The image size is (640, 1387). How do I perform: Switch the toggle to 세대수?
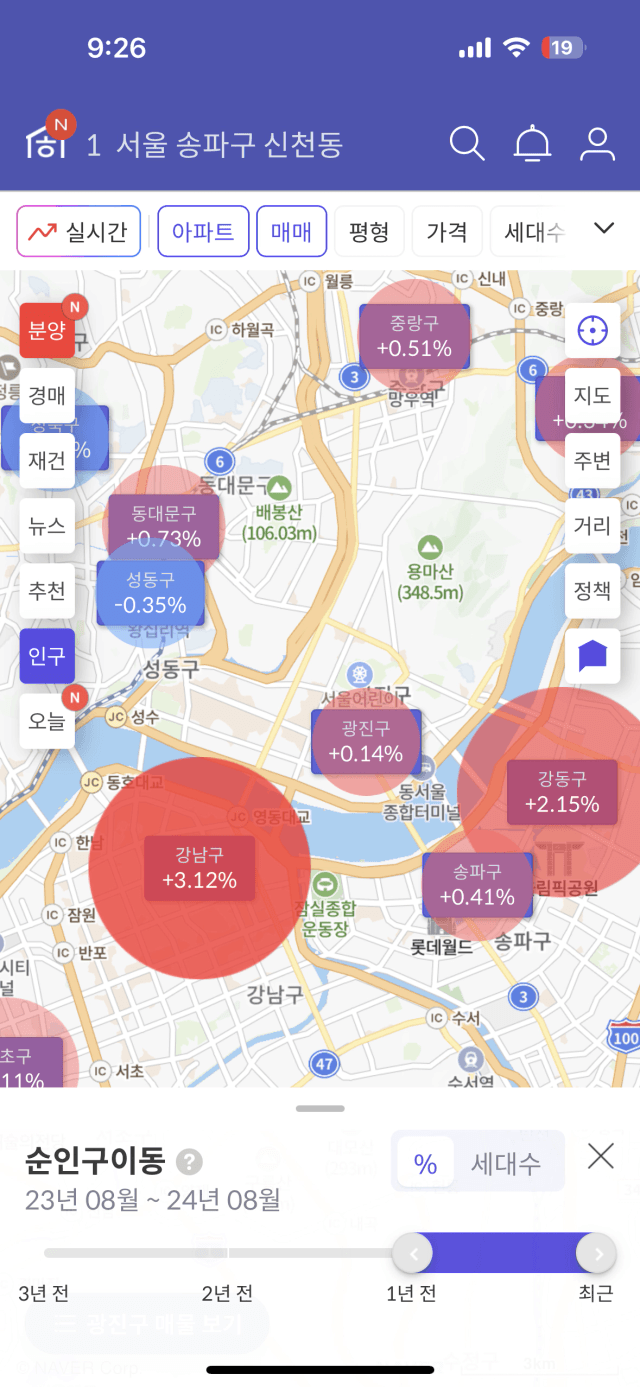click(506, 1164)
